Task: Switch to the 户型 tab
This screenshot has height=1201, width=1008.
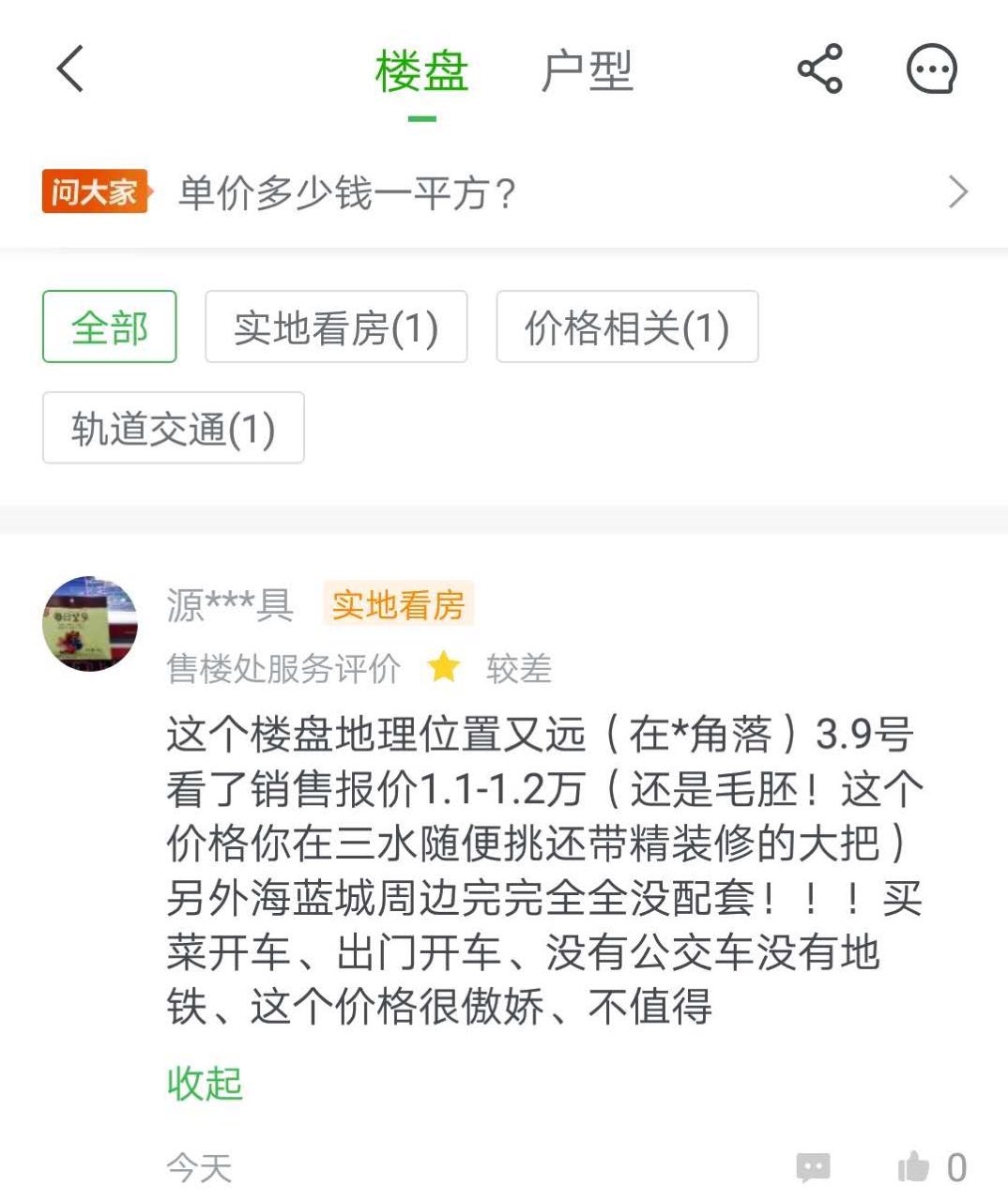Action: [587, 71]
